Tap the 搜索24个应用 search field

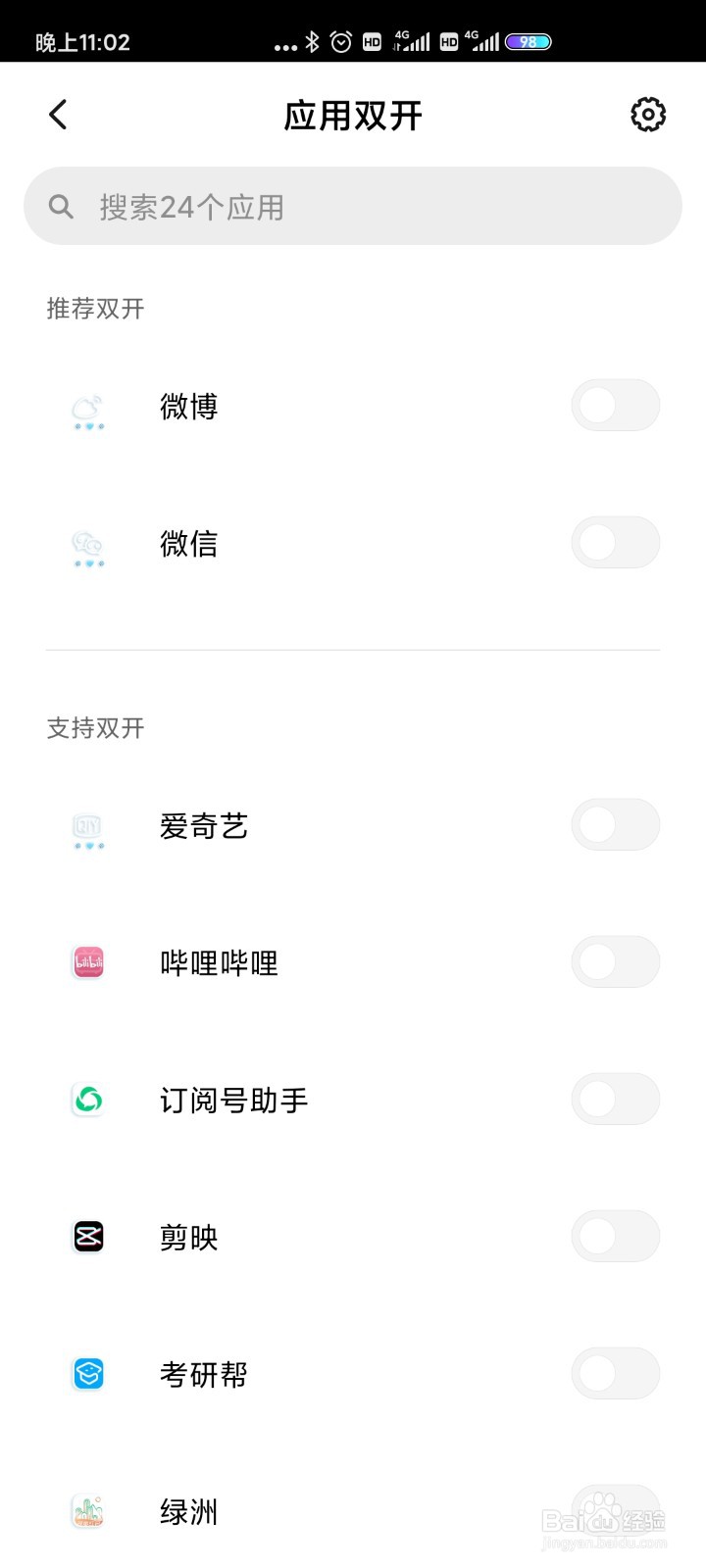click(x=353, y=207)
